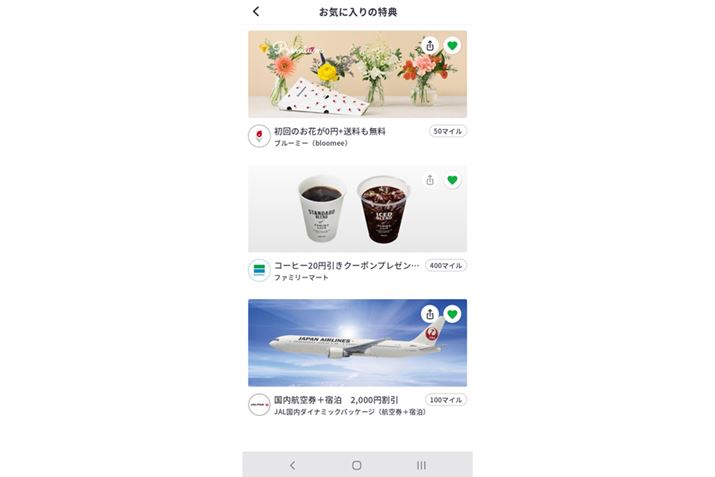Unfavorite the JAL flight and hotel offer

[x=452, y=314]
